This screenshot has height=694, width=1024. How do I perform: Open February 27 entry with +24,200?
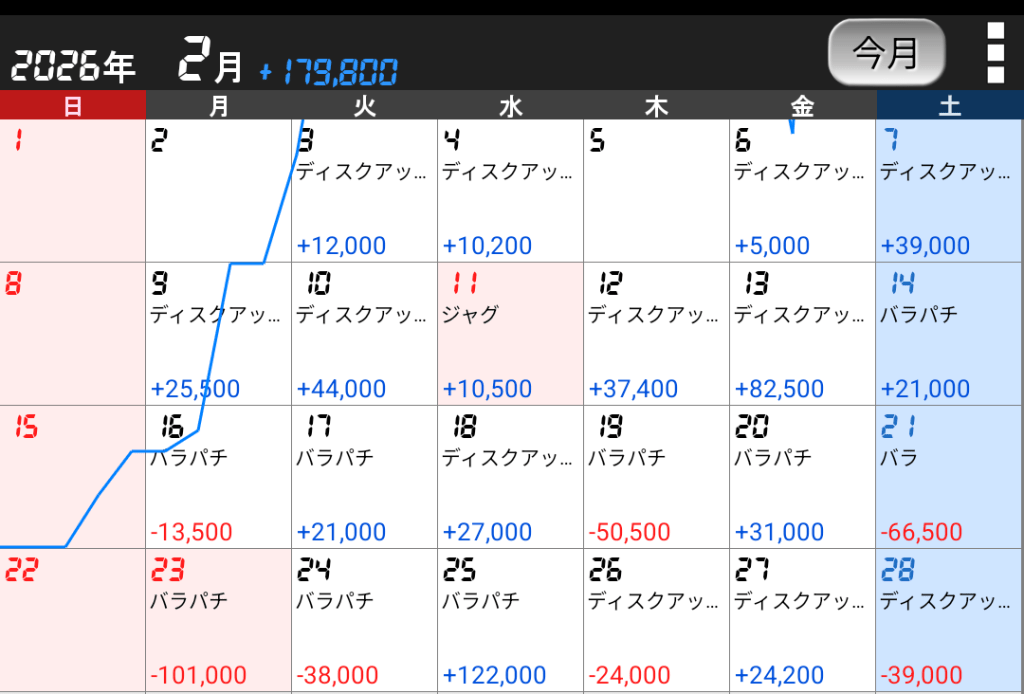(x=802, y=620)
